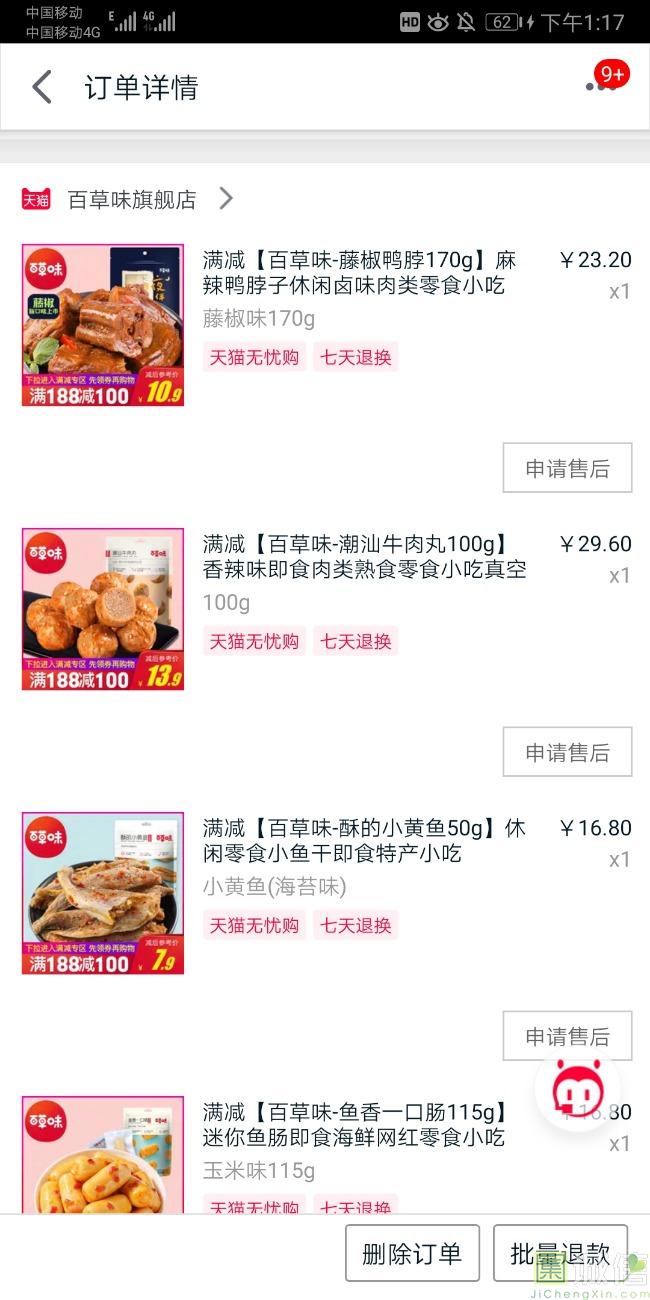Open the Tmall customer service assistant
650x1300 pixels.
(577, 1091)
